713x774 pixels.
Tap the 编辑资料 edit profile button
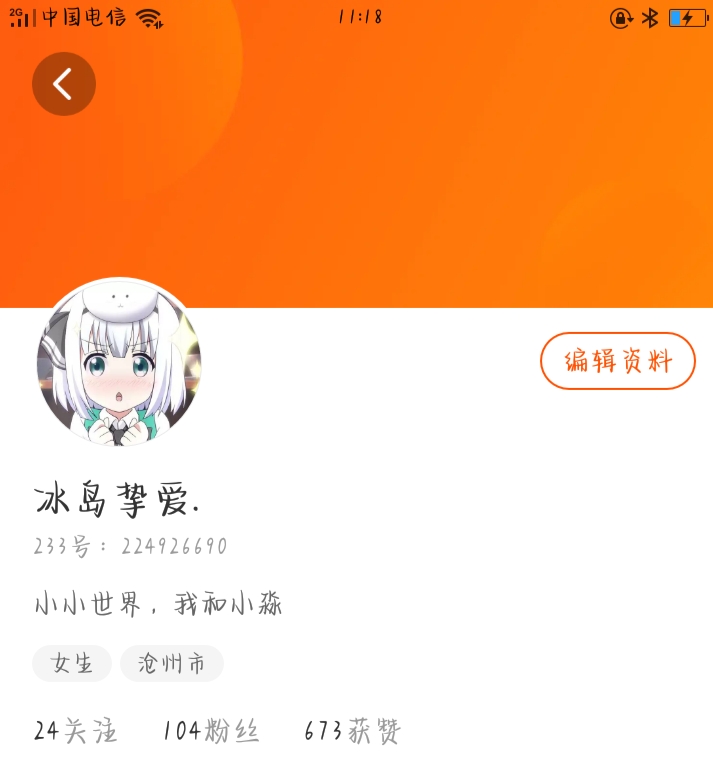(618, 361)
